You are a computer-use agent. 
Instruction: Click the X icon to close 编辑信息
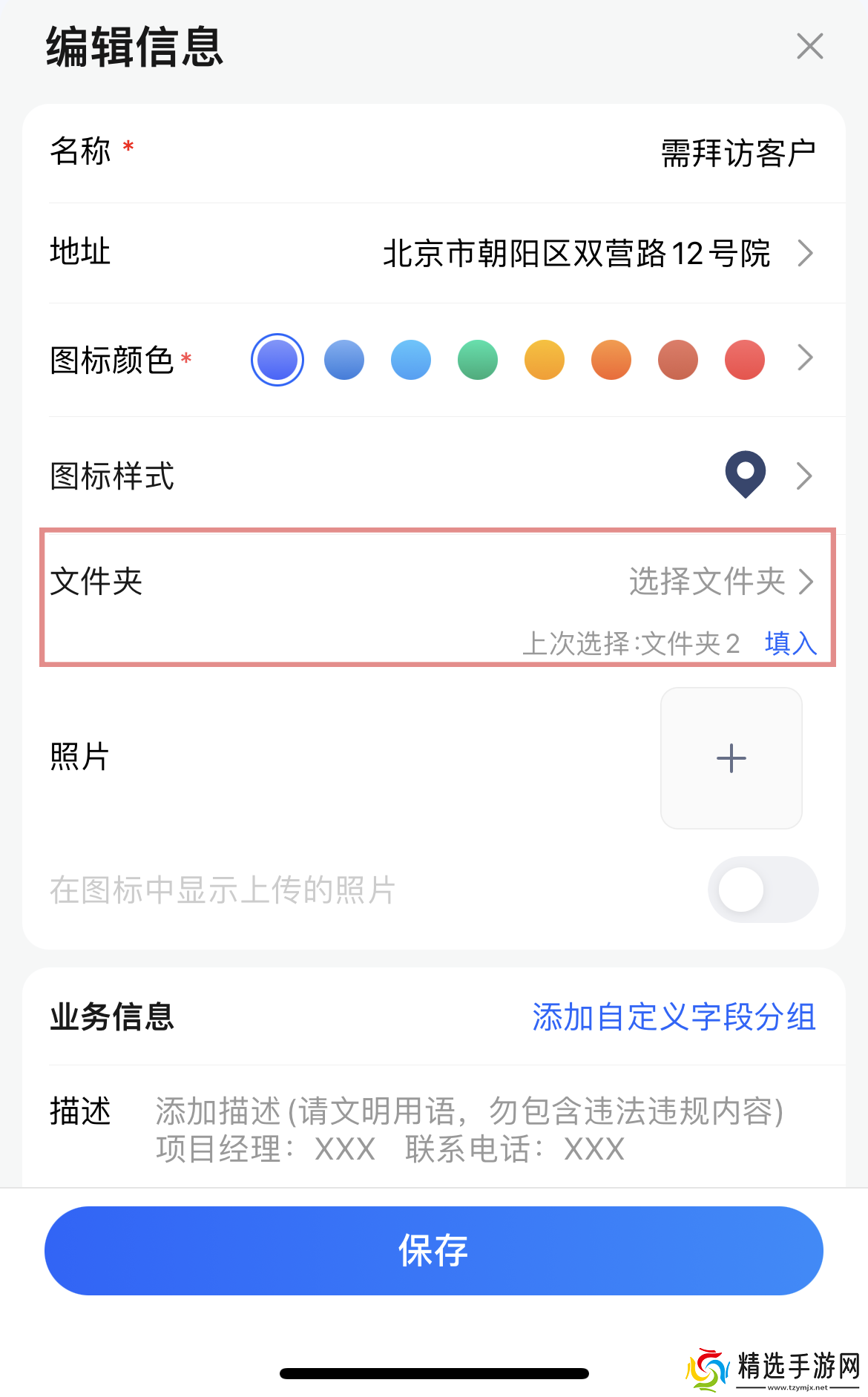[x=809, y=46]
